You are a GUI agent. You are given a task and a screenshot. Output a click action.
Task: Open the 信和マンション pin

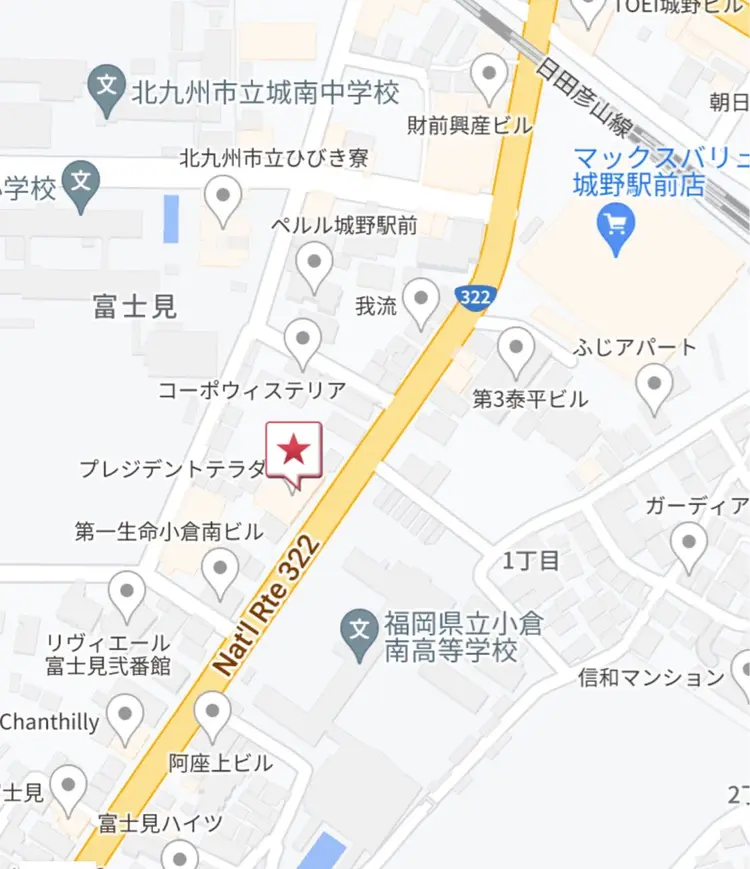[741, 672]
